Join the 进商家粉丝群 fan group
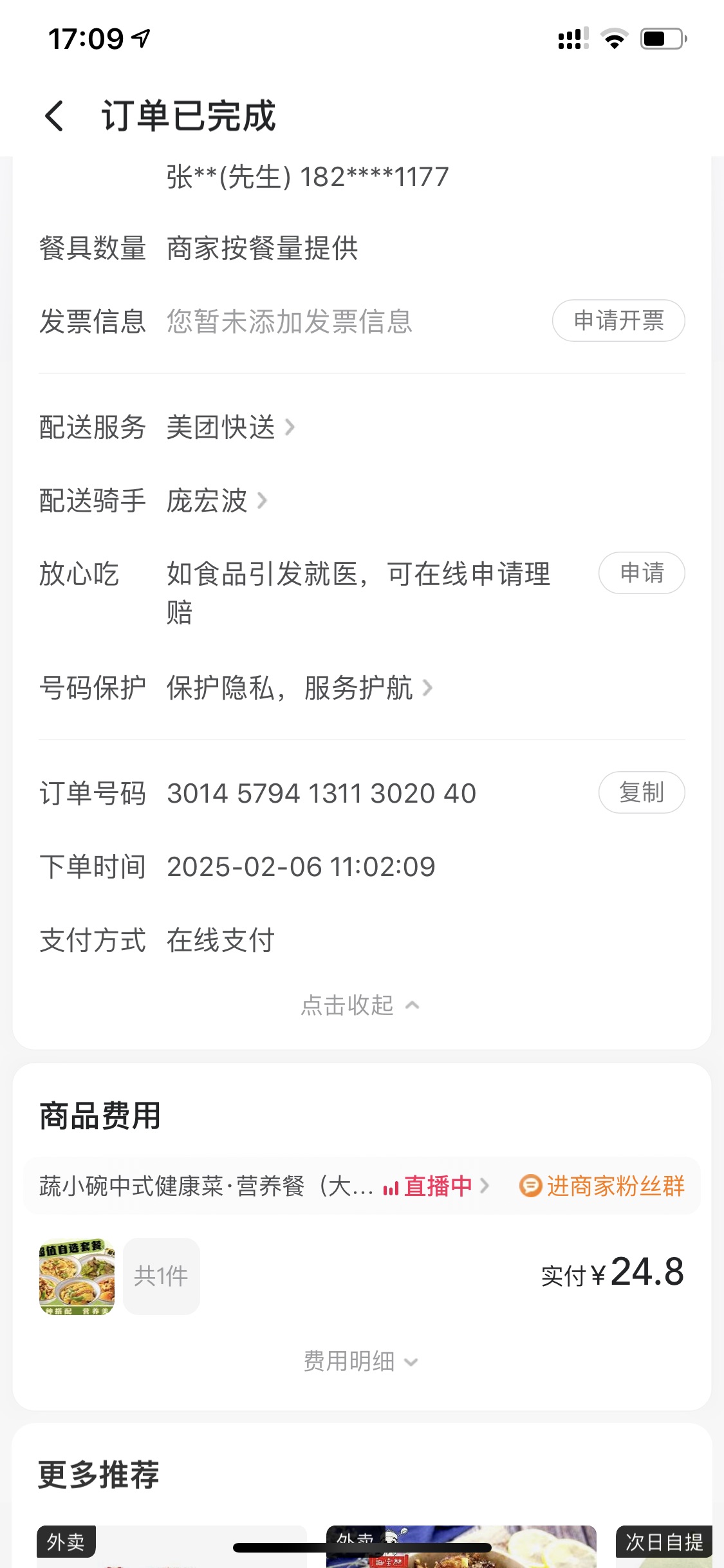Screen dimensions: 724x1568 [602, 1186]
